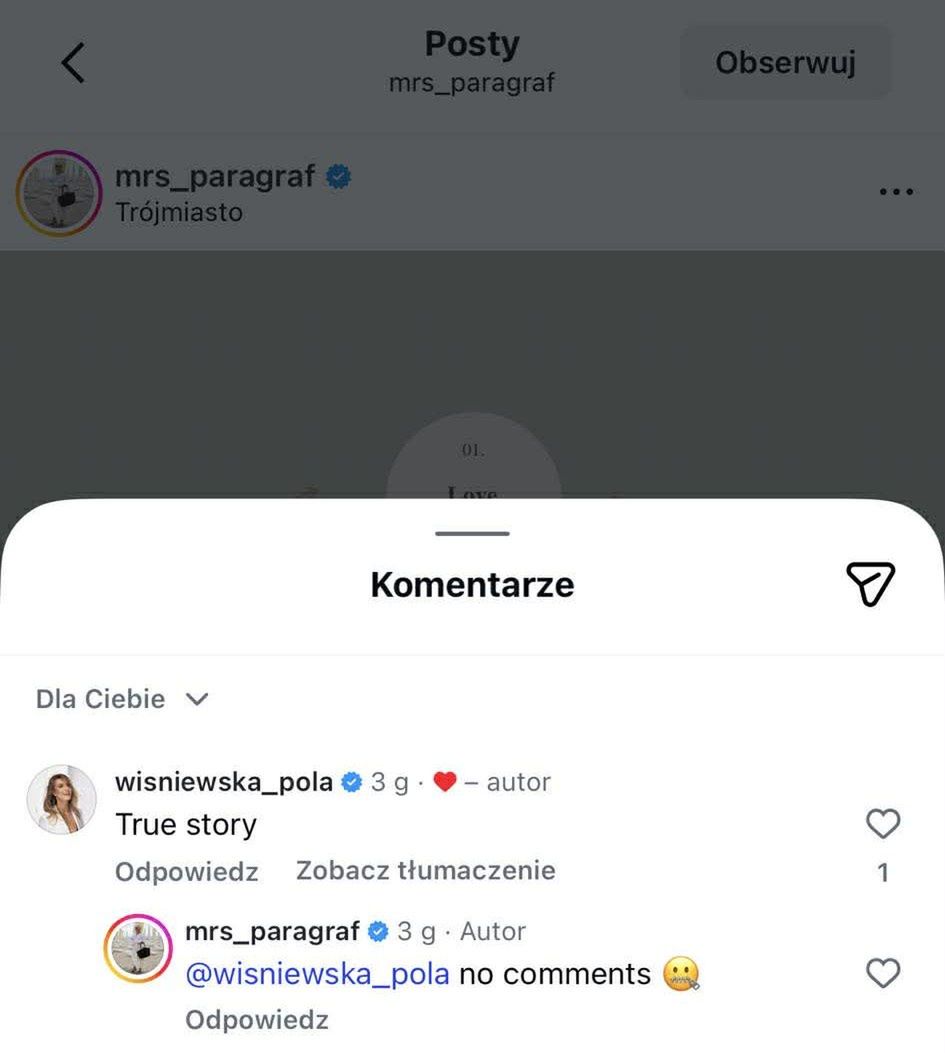945x1053 pixels.
Task: Open the @wisniewska_pola mention link
Action: pos(317,973)
